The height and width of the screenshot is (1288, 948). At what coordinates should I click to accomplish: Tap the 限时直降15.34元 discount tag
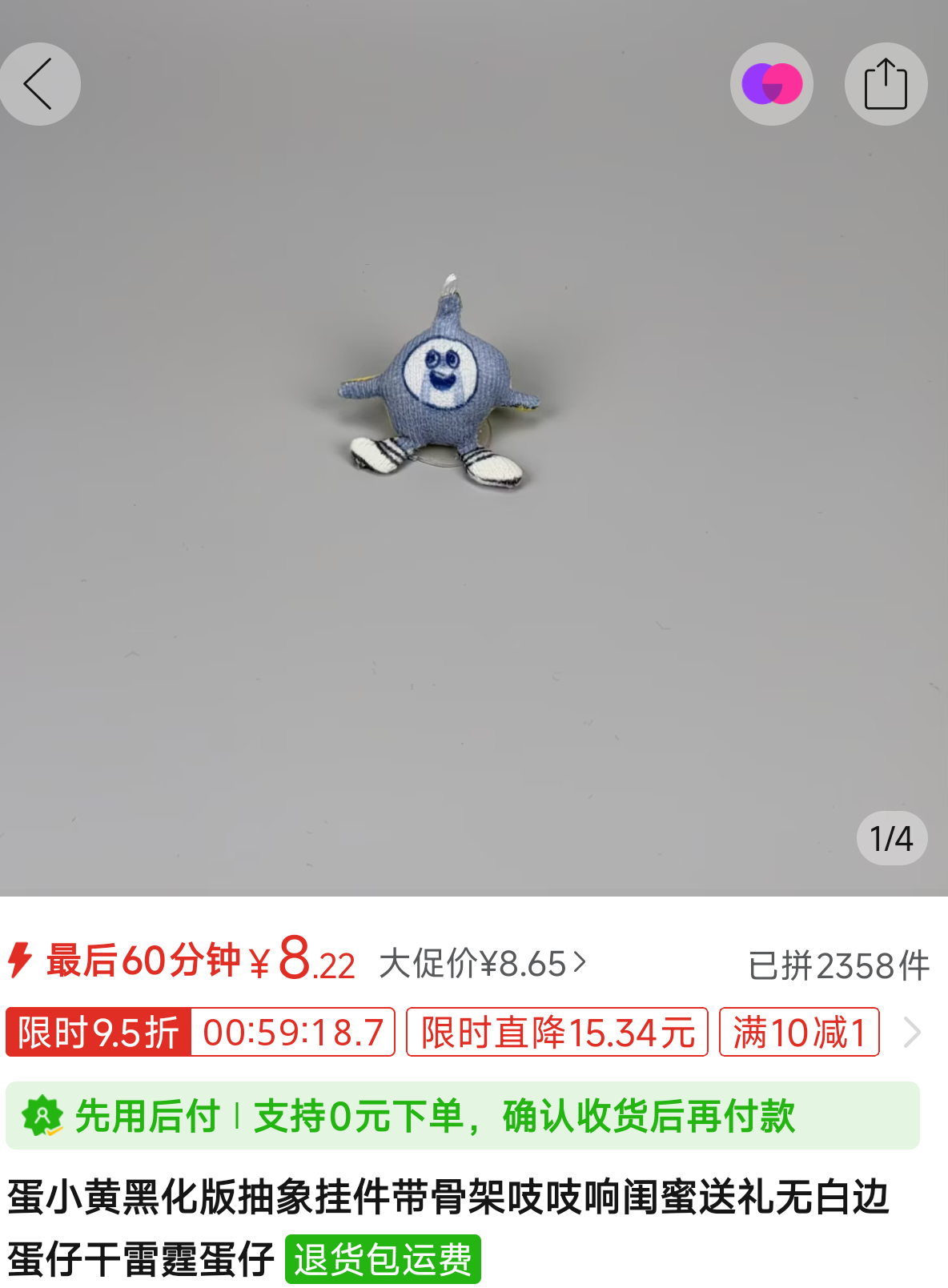pyautogui.click(x=557, y=1032)
